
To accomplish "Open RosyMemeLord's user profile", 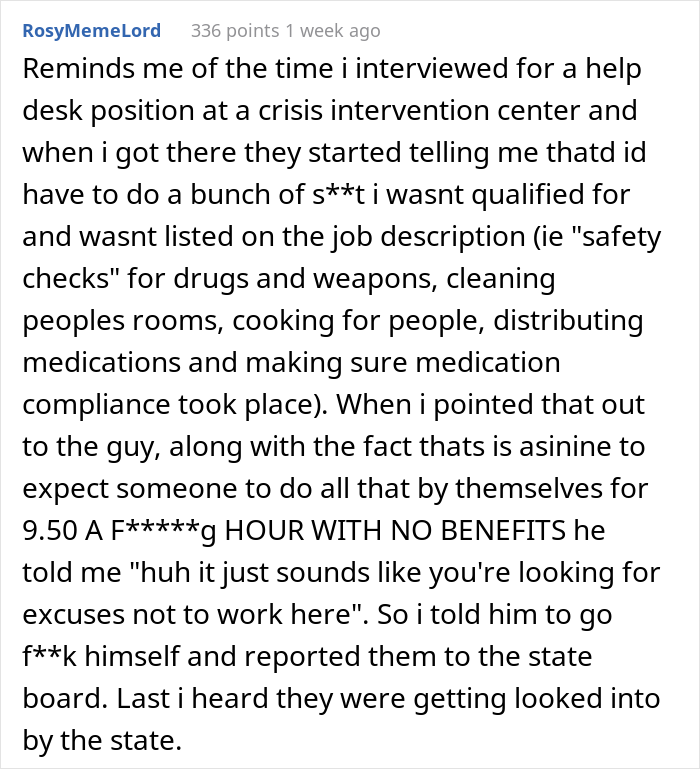I will [90, 31].
